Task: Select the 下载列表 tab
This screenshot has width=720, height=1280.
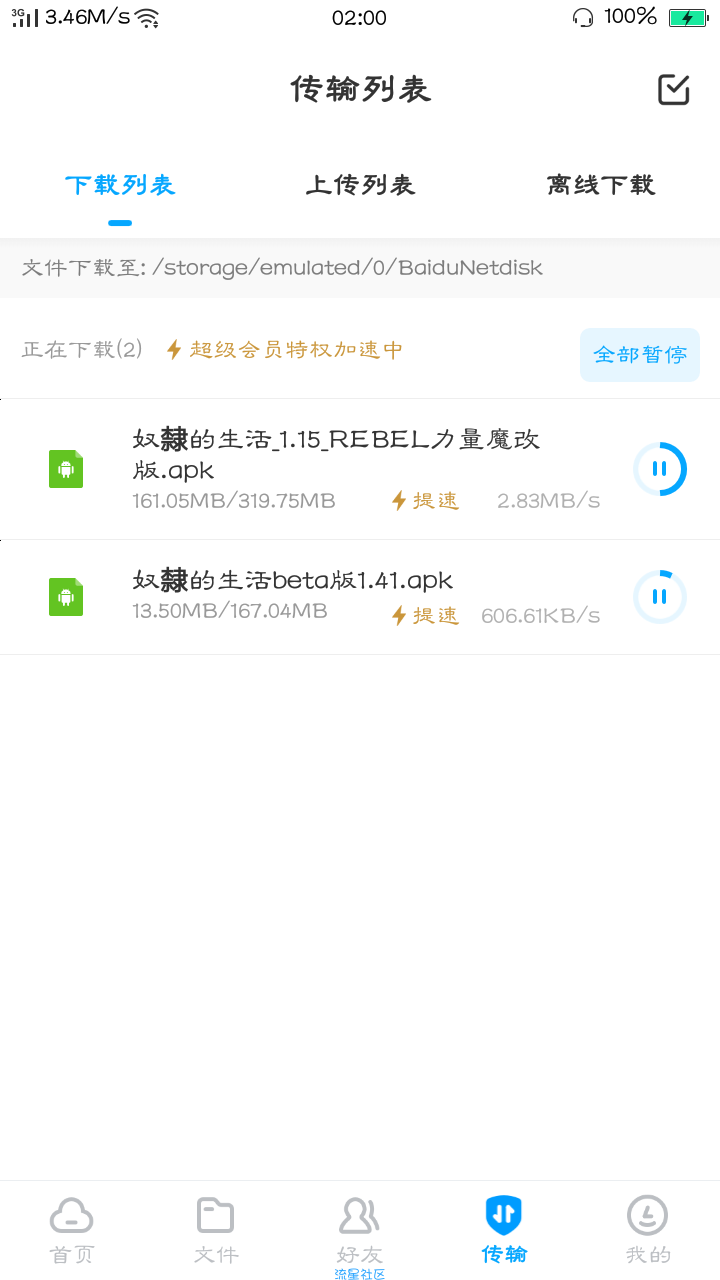Action: 120,185
